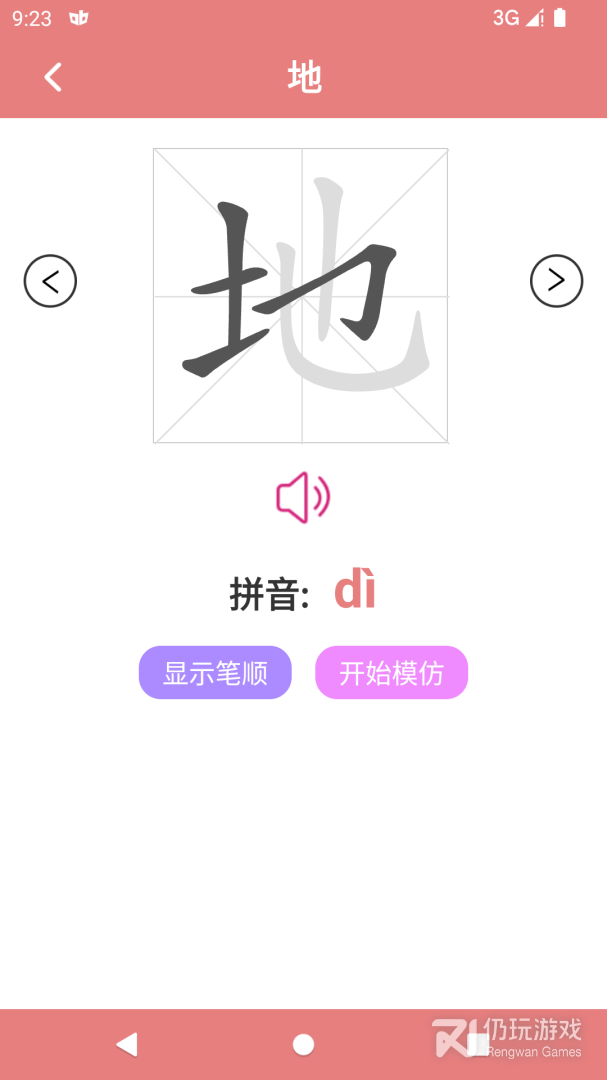The image size is (607, 1080).
Task: Go to the home screen
Action: tap(303, 1044)
